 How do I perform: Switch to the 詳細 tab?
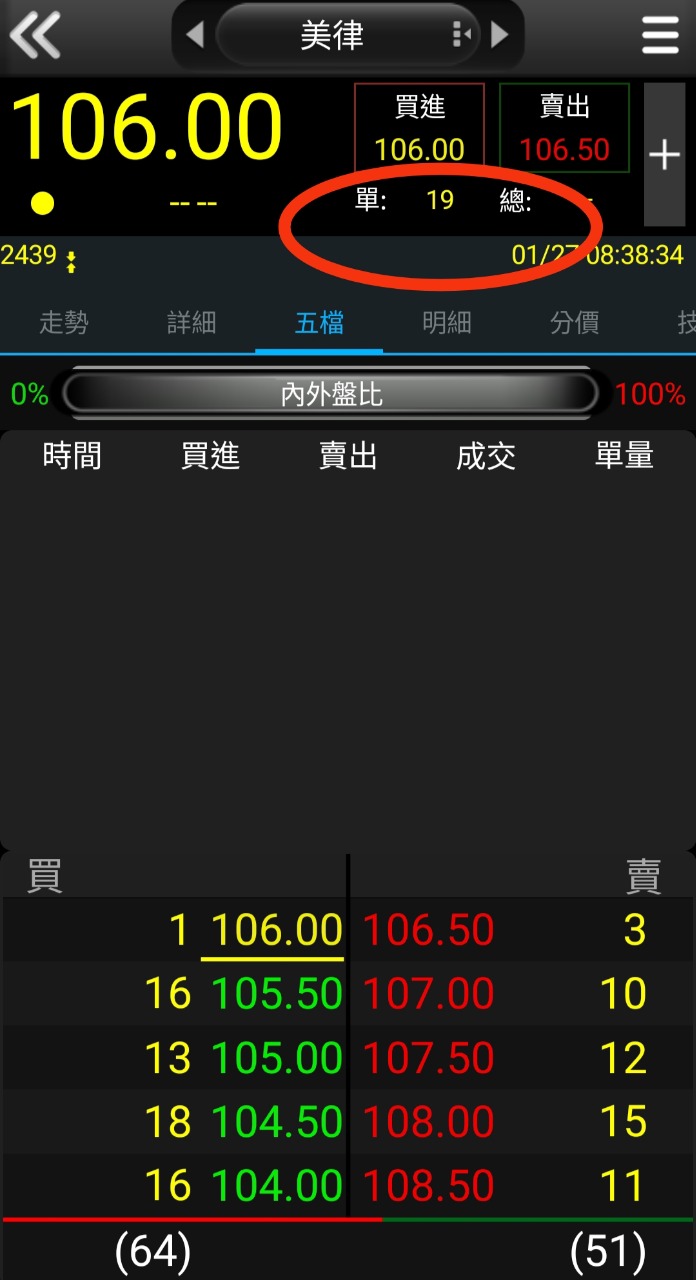click(x=192, y=323)
